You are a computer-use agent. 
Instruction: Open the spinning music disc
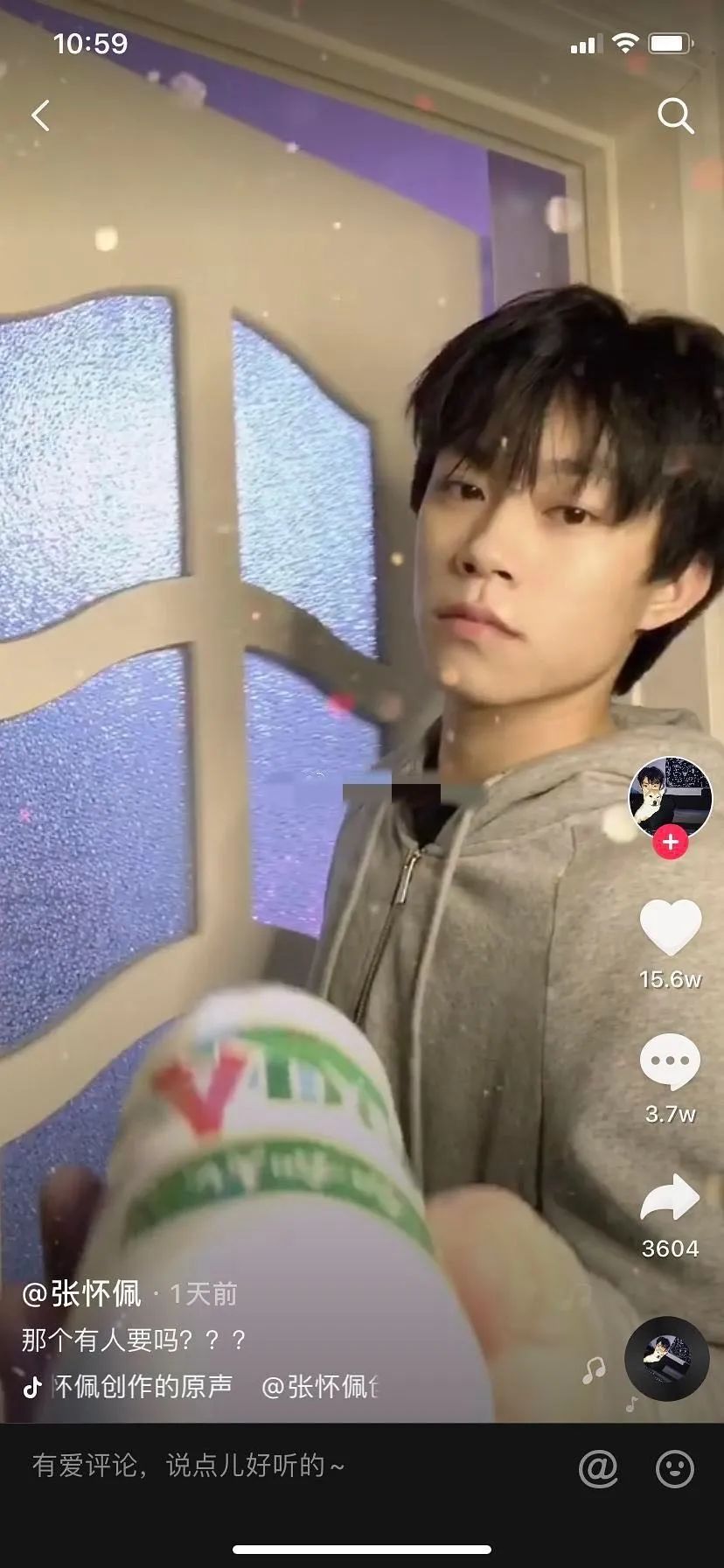pos(666,1359)
